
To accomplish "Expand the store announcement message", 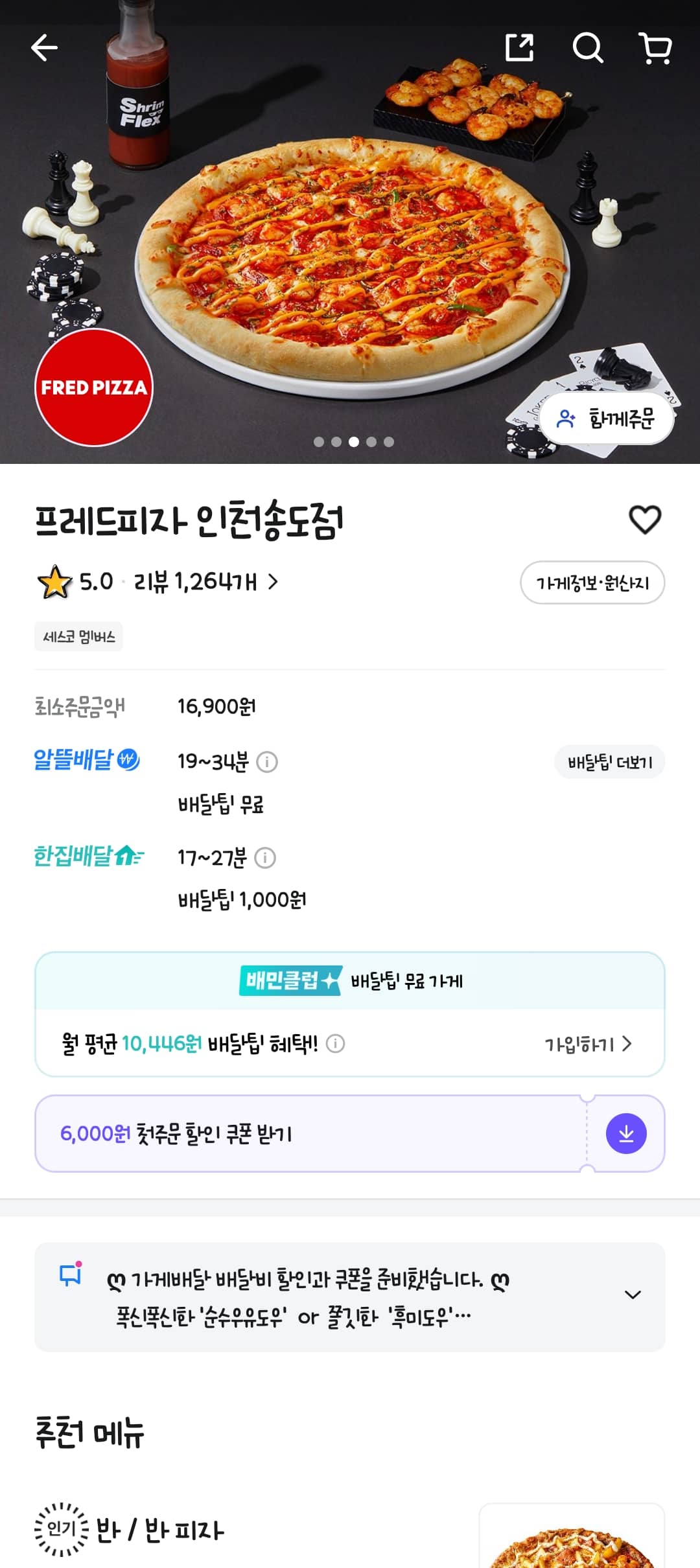I will (633, 1294).
